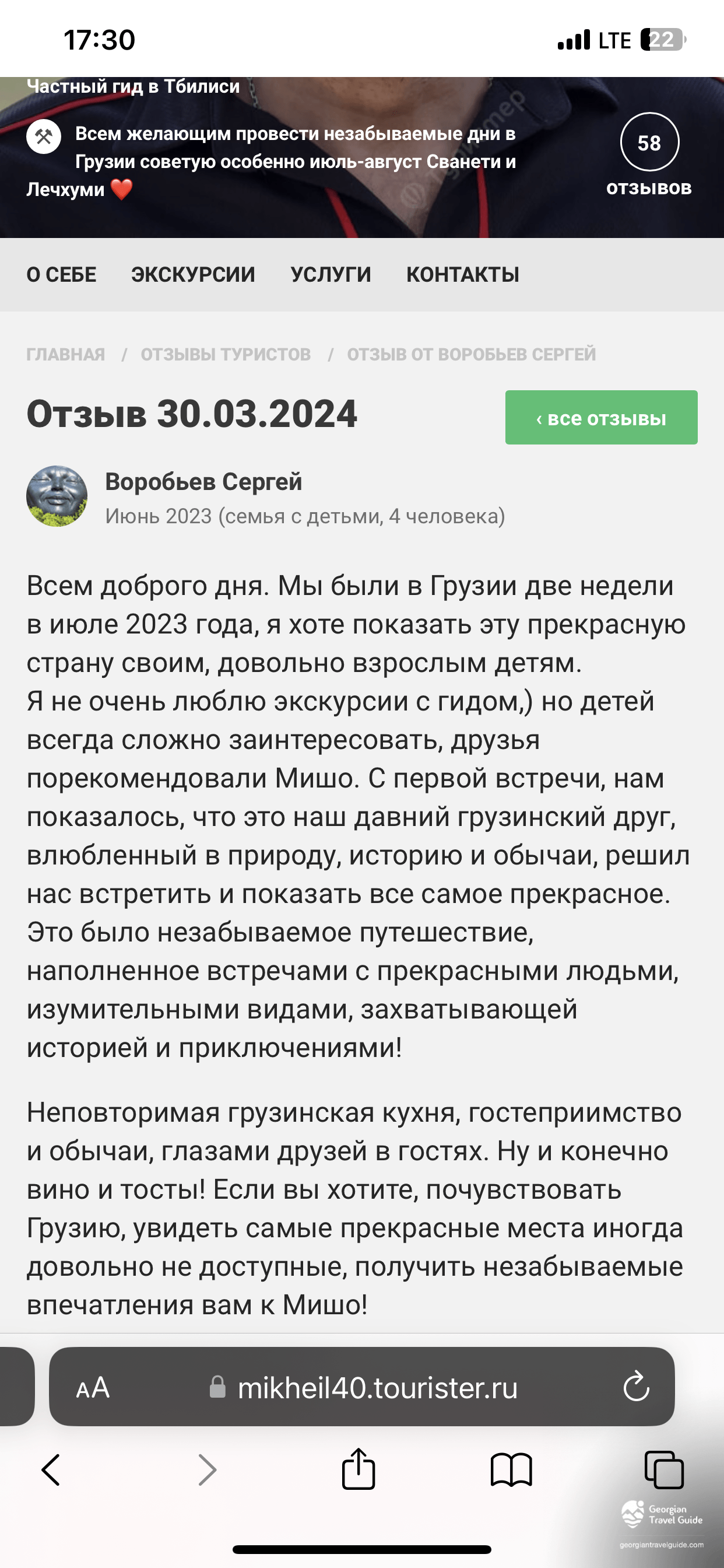Go to КОНТАКТЫ section
This screenshot has height=1568, width=724.
462,275
